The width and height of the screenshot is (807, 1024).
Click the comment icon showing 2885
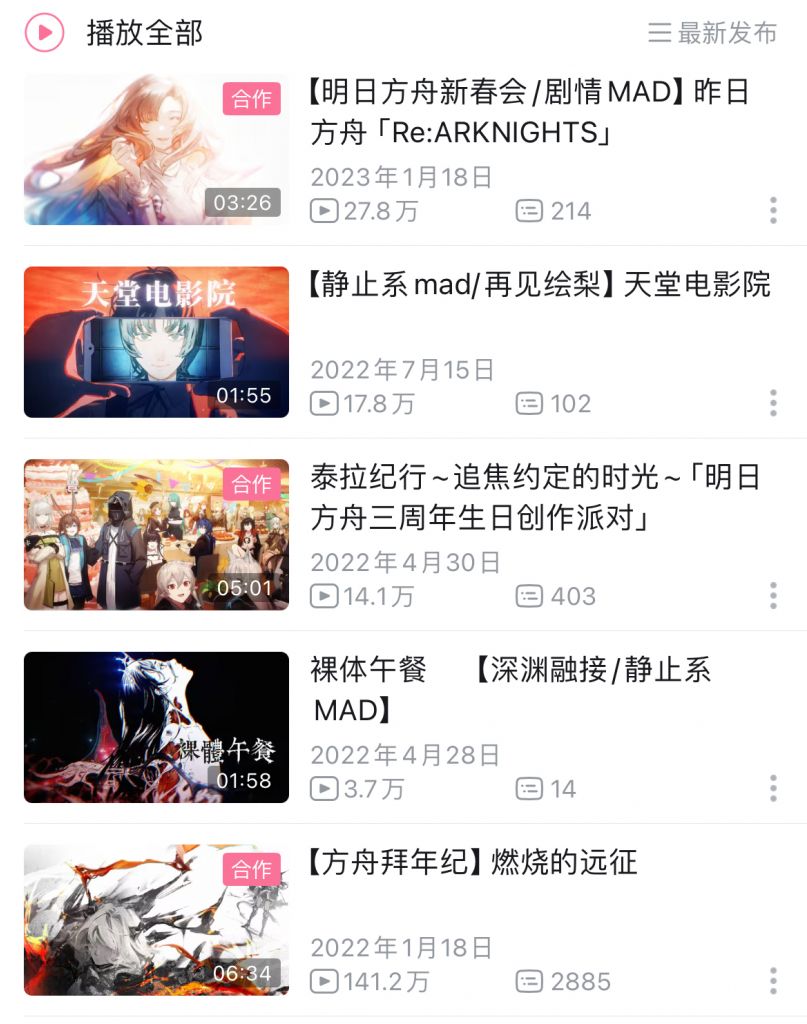pyautogui.click(x=528, y=981)
